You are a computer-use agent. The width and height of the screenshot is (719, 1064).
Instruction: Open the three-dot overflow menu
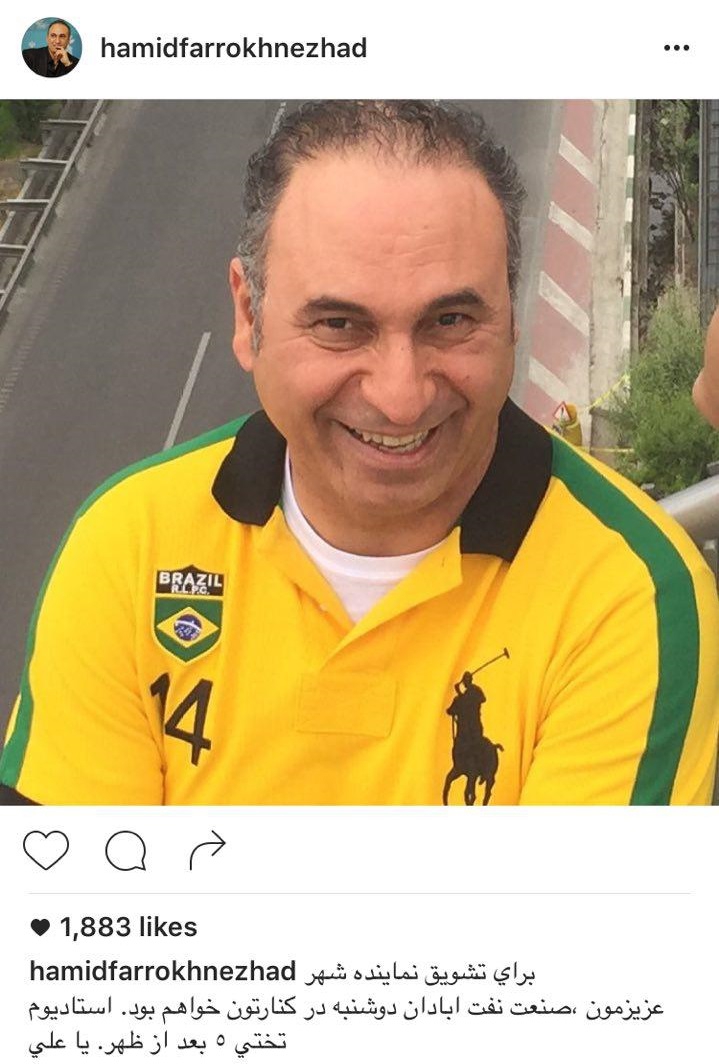pyautogui.click(x=676, y=48)
